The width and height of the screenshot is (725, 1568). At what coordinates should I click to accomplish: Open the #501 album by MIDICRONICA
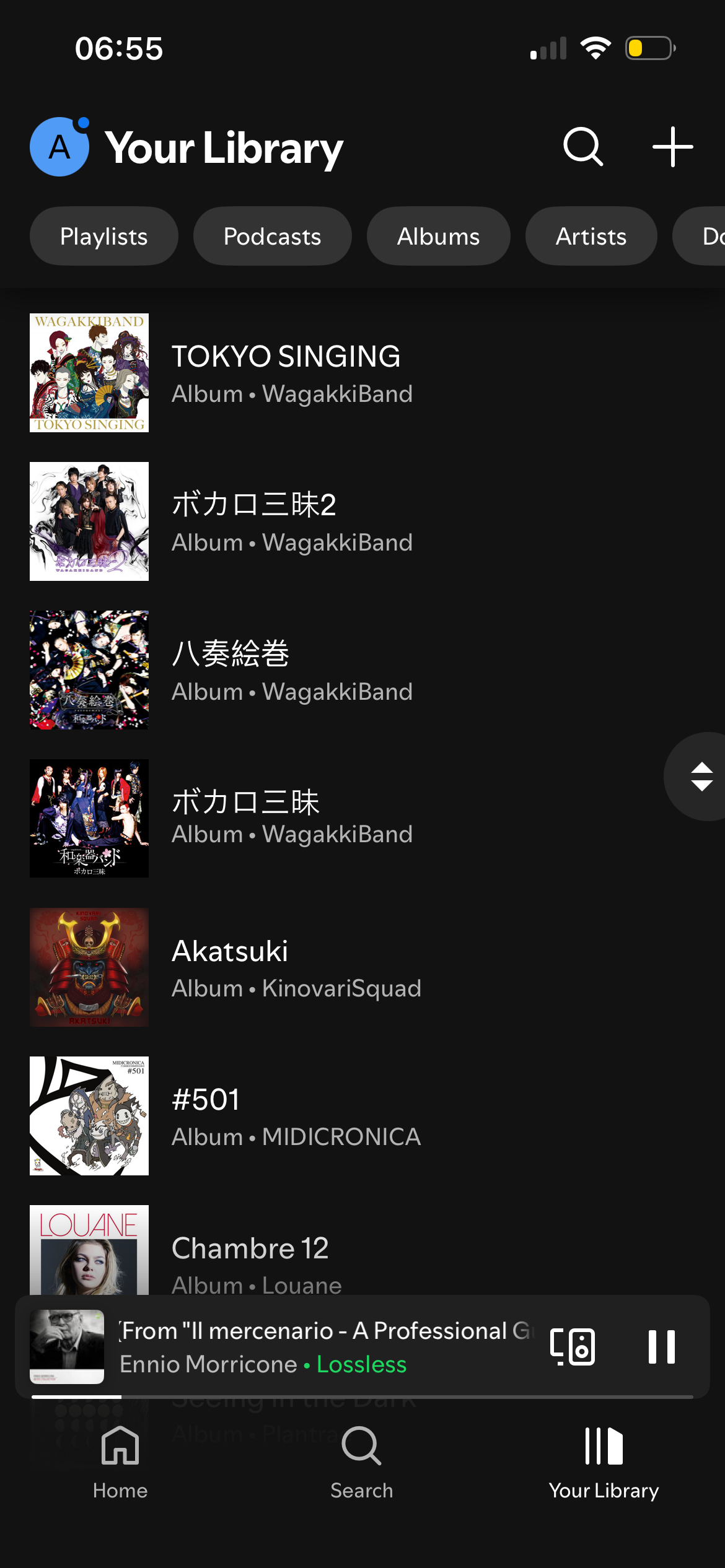[206, 1116]
